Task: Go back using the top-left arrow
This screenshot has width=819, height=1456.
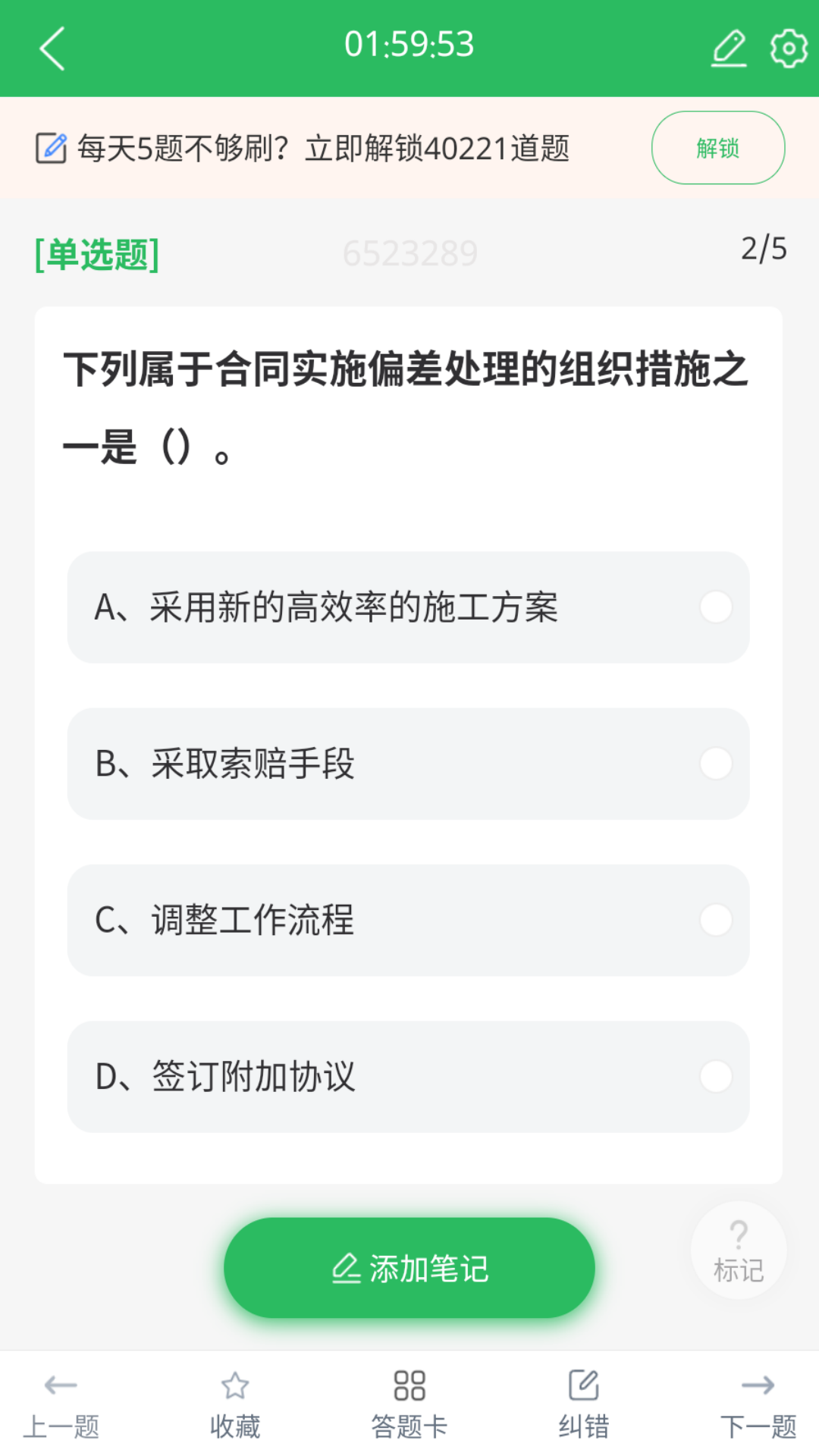Action: click(x=52, y=49)
